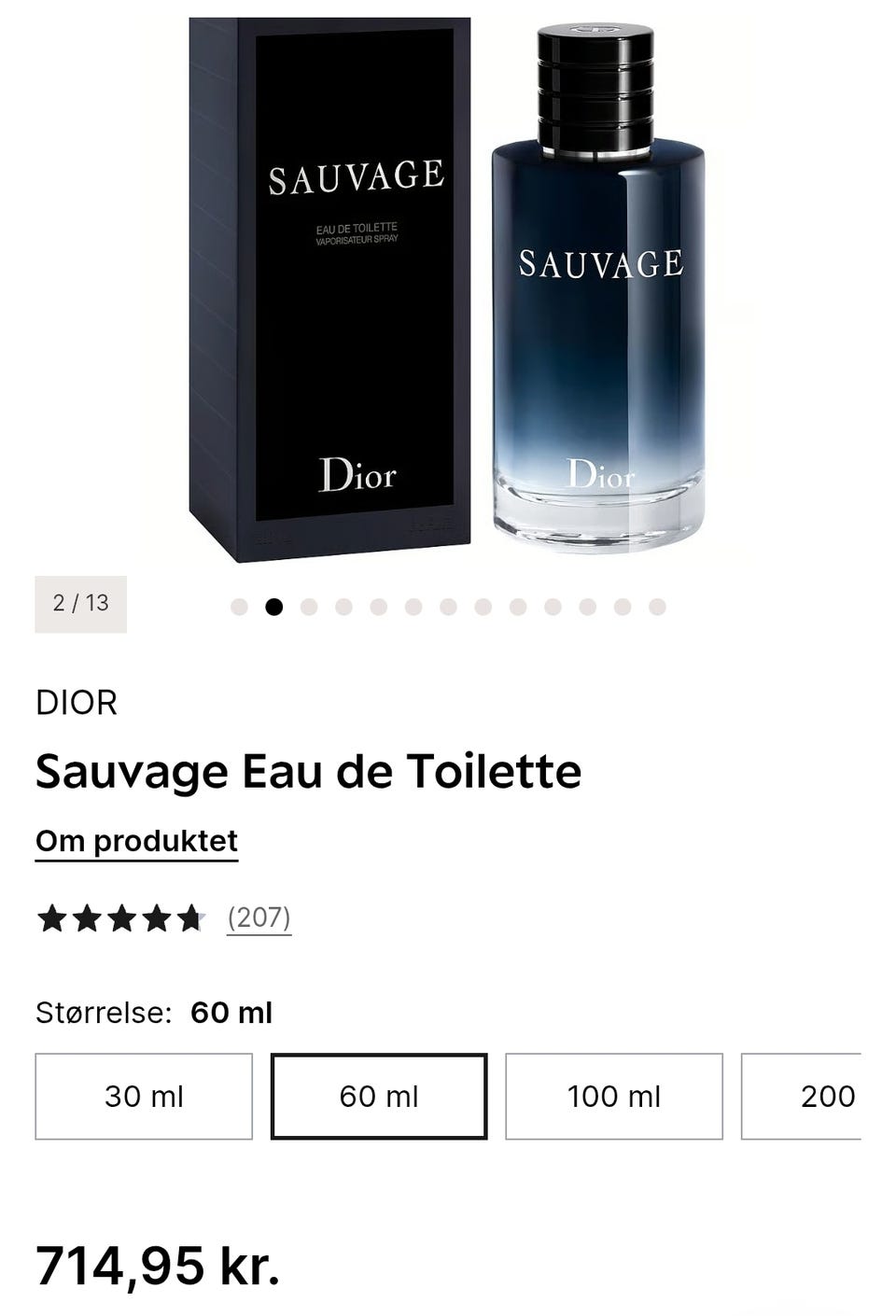896x1316 pixels.
Task: Select the 30 ml size
Action: point(144,1096)
